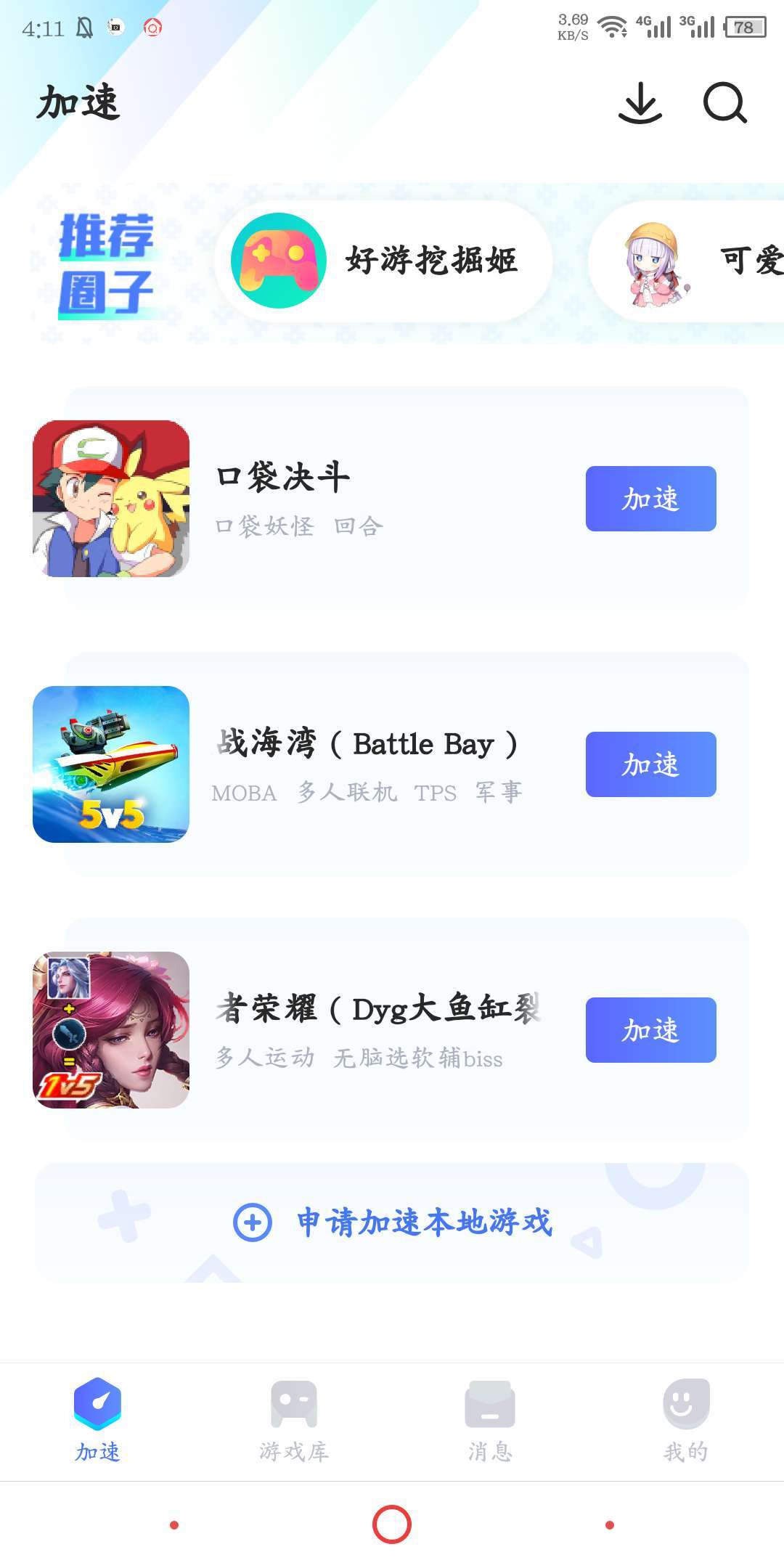Go to the 消息 tab
Image resolution: width=784 pixels, height=1568 pixels.
point(490,1419)
